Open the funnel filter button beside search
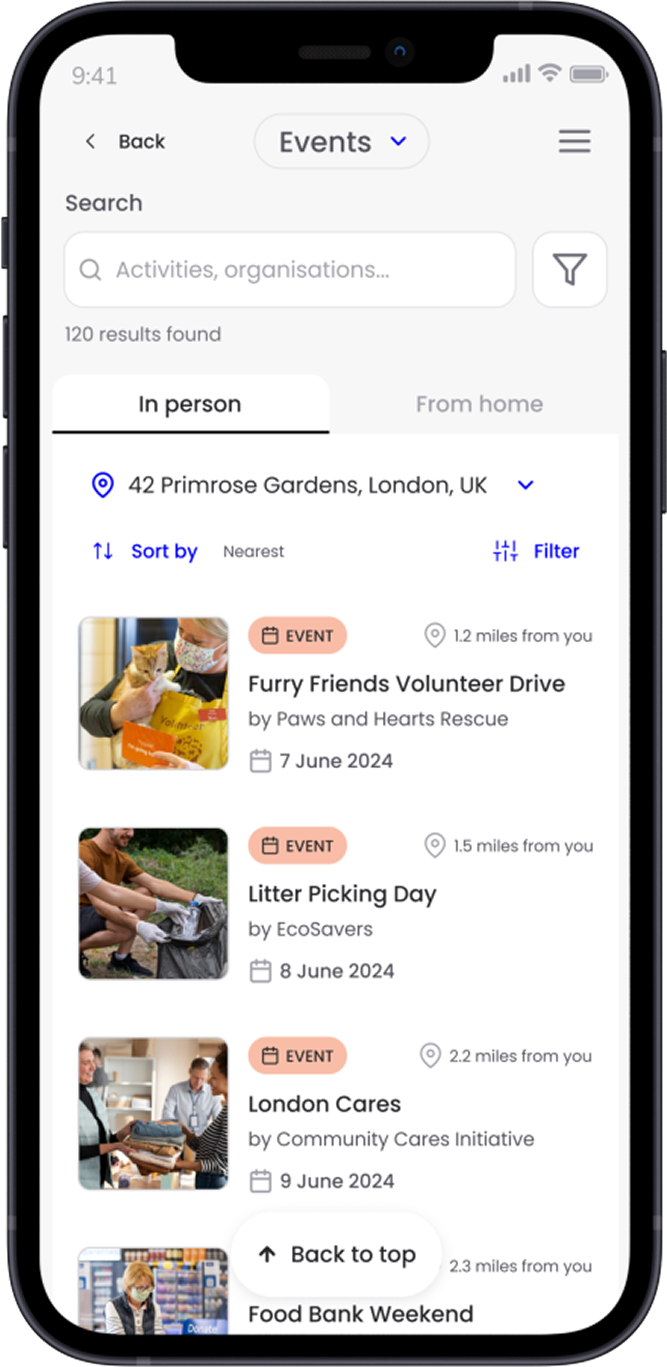 pyautogui.click(x=570, y=270)
